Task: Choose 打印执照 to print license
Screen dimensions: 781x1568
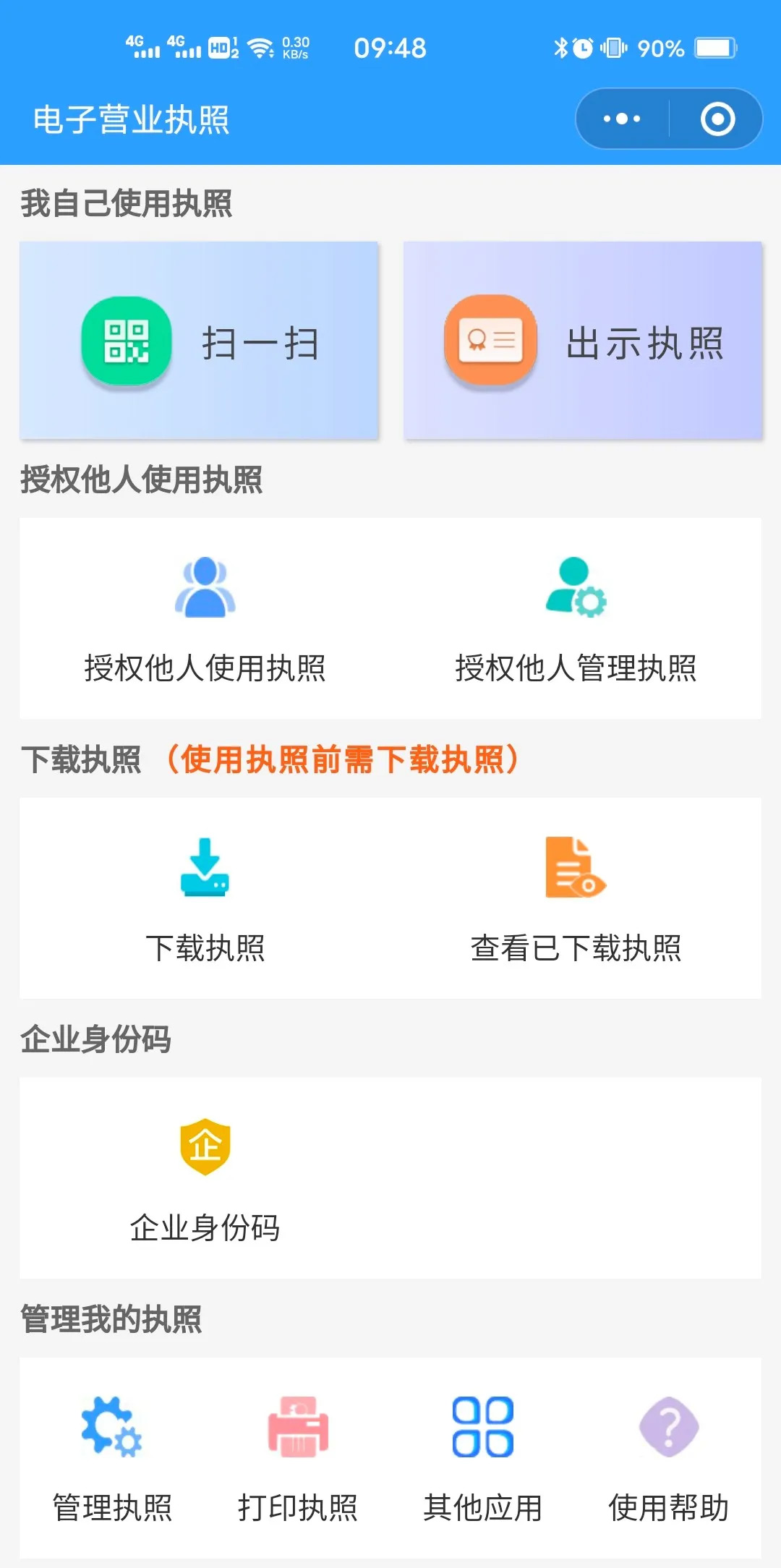Action: pyautogui.click(x=298, y=1457)
